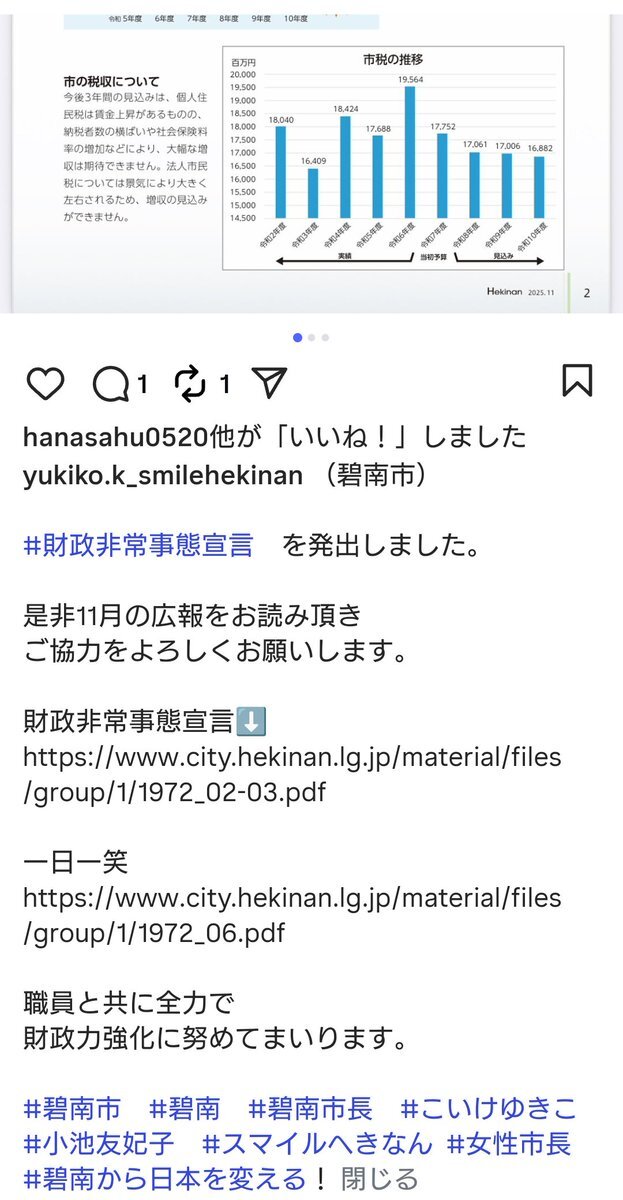Image resolution: width=623 pixels, height=1200 pixels.
Task: Like this post with the heart icon
Action: (x=44, y=383)
